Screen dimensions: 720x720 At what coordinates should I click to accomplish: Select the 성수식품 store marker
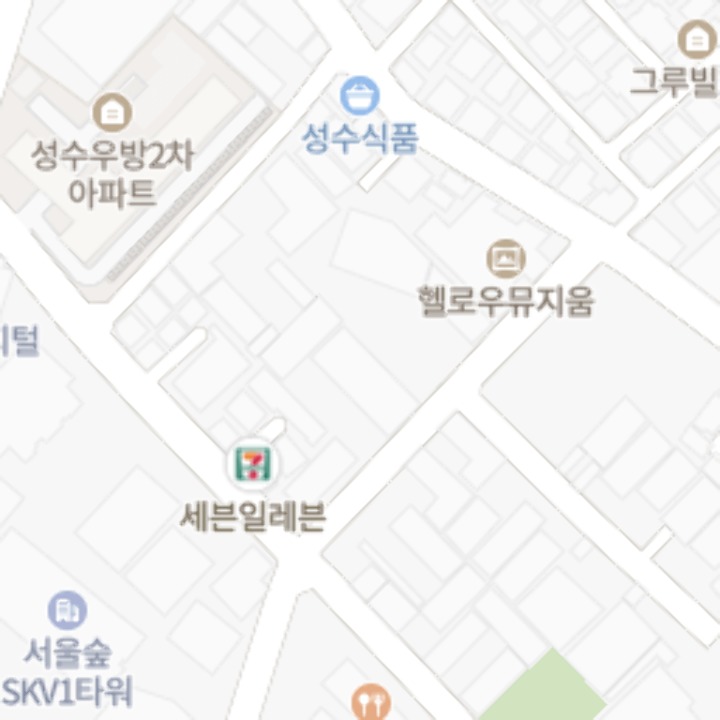pyautogui.click(x=359, y=97)
